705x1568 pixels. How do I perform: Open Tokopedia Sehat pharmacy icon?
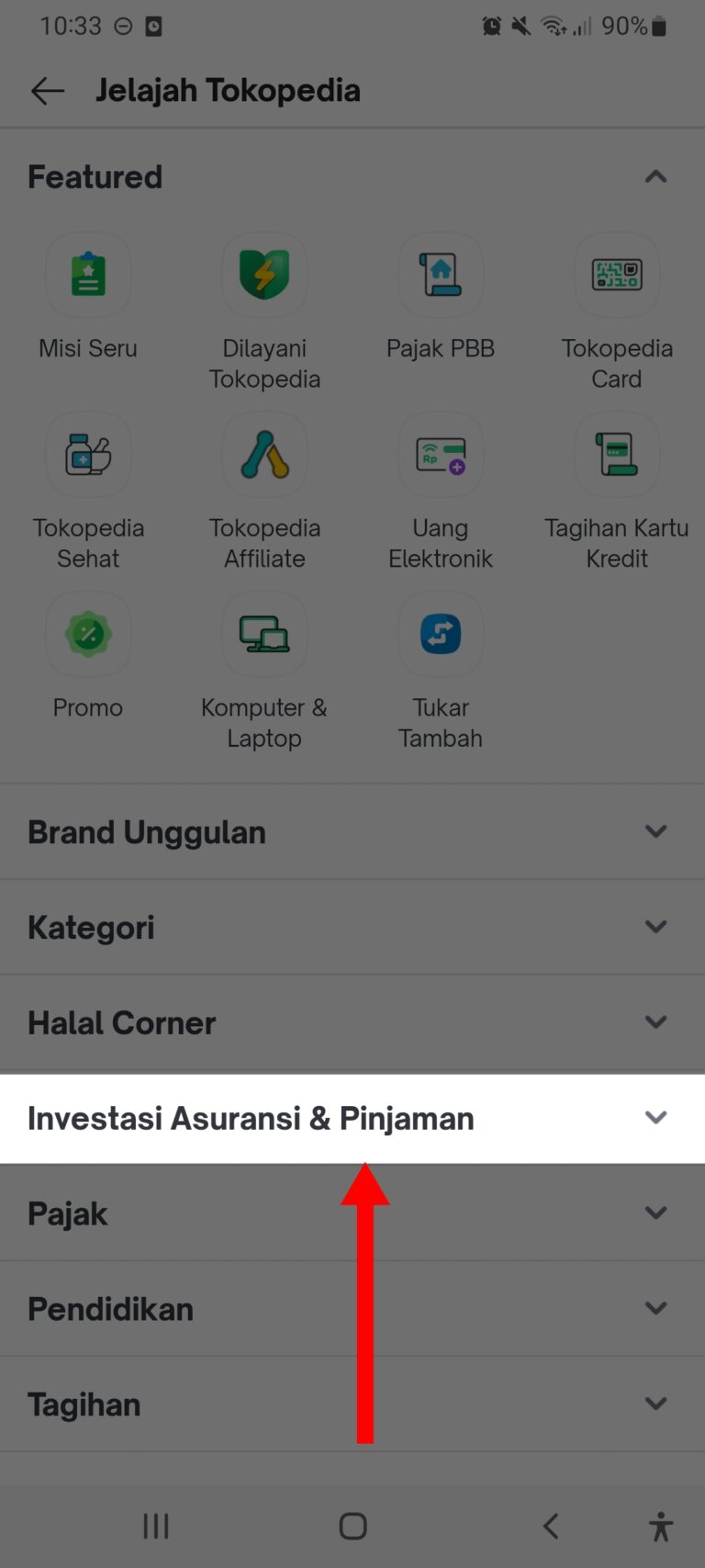(x=88, y=455)
